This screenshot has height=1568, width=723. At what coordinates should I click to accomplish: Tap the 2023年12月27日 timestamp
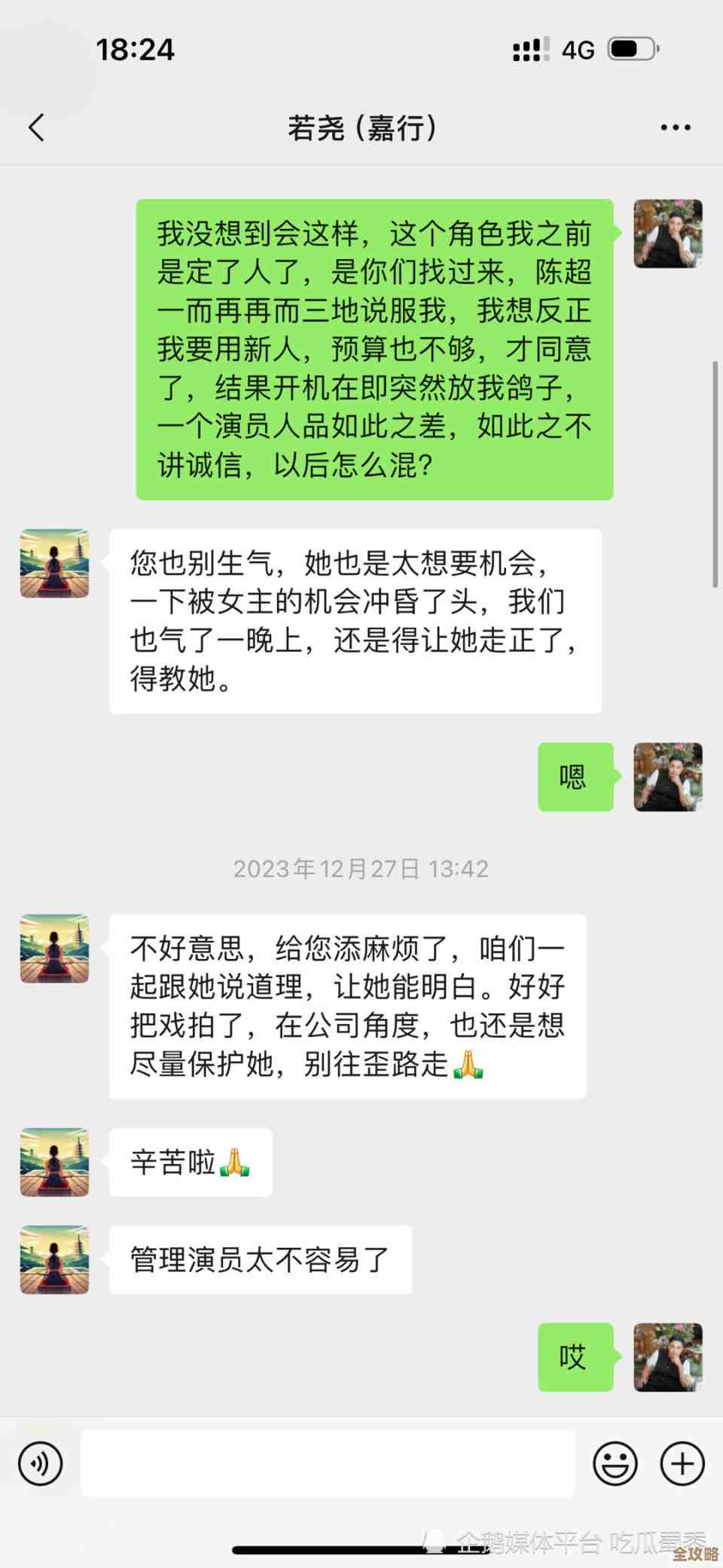359,868
